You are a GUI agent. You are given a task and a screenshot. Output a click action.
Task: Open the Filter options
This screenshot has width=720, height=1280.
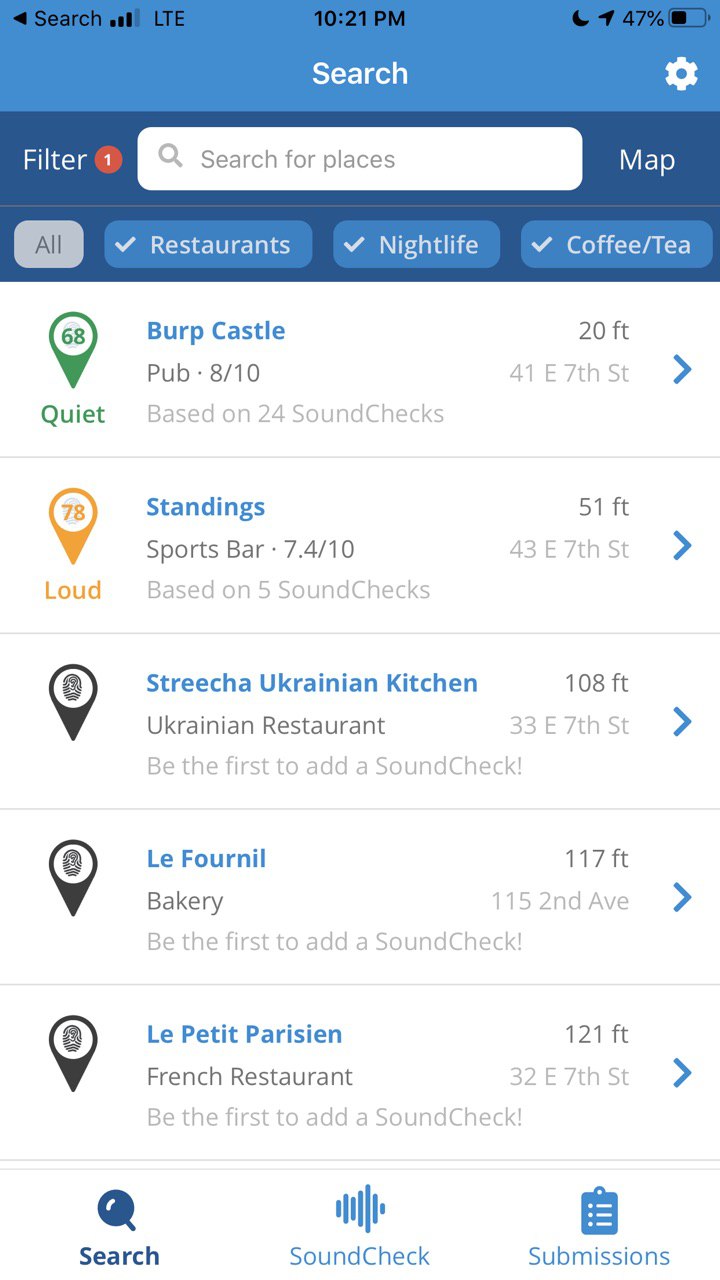pyautogui.click(x=72, y=160)
